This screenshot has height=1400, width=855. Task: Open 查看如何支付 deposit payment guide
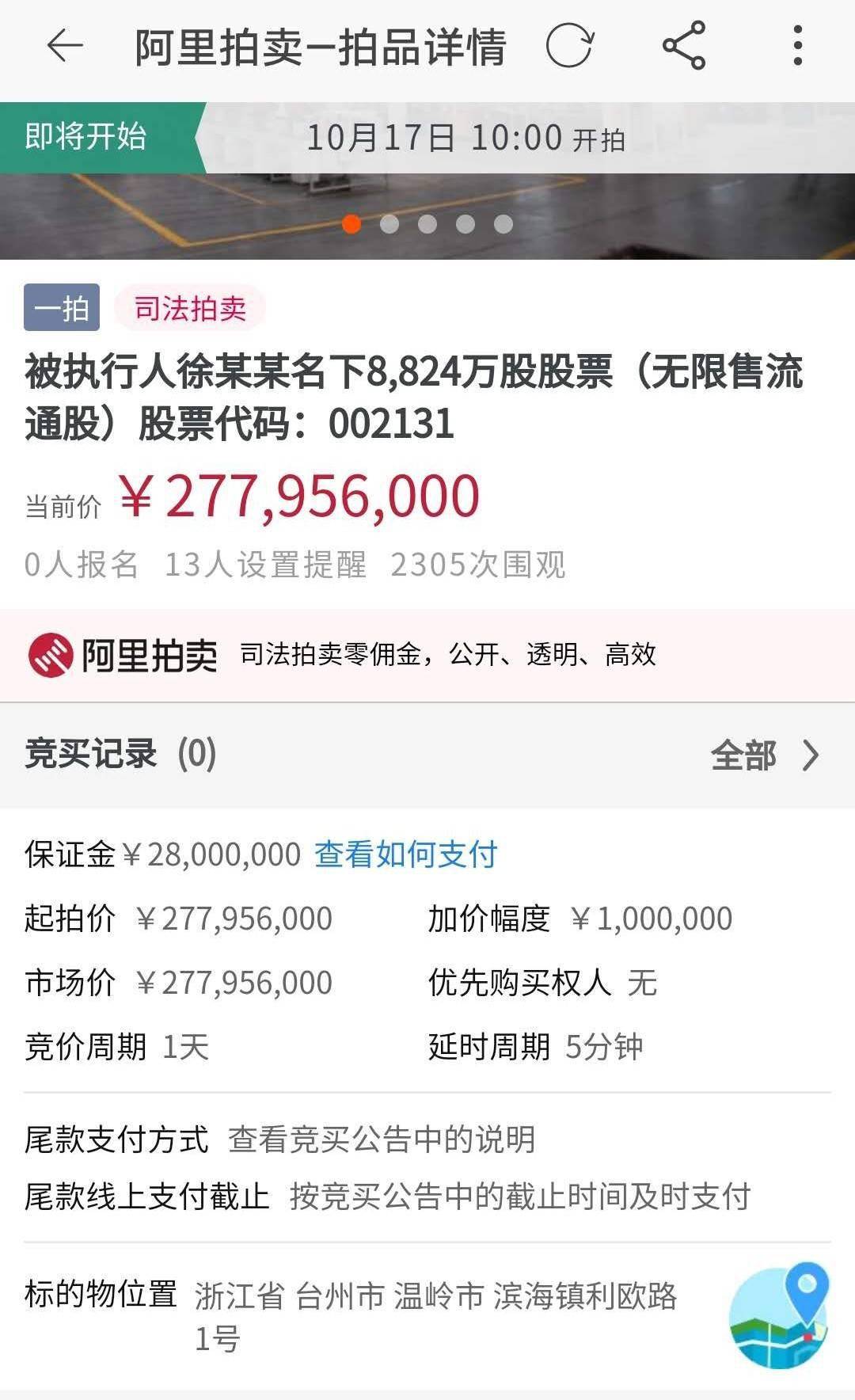click(x=406, y=854)
